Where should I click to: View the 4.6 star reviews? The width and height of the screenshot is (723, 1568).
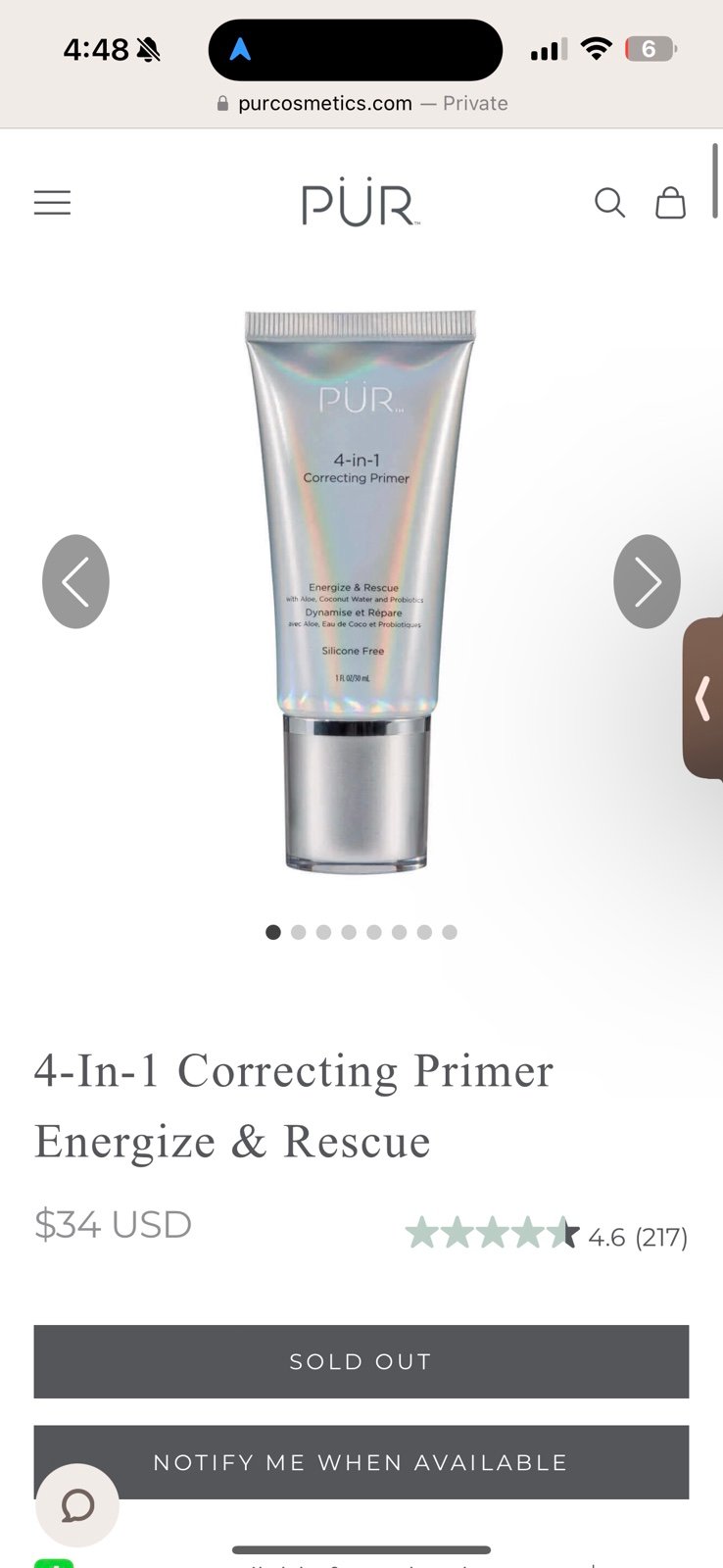(x=547, y=1235)
